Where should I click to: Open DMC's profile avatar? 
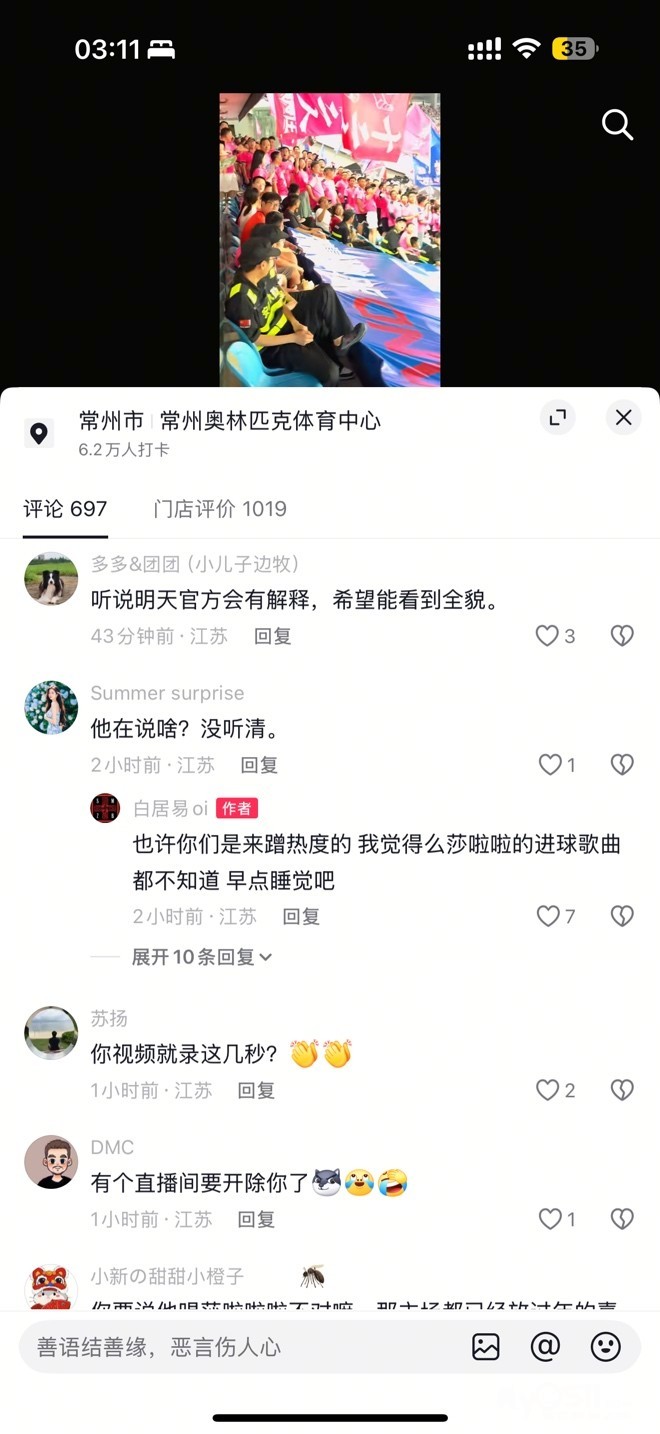click(51, 1162)
